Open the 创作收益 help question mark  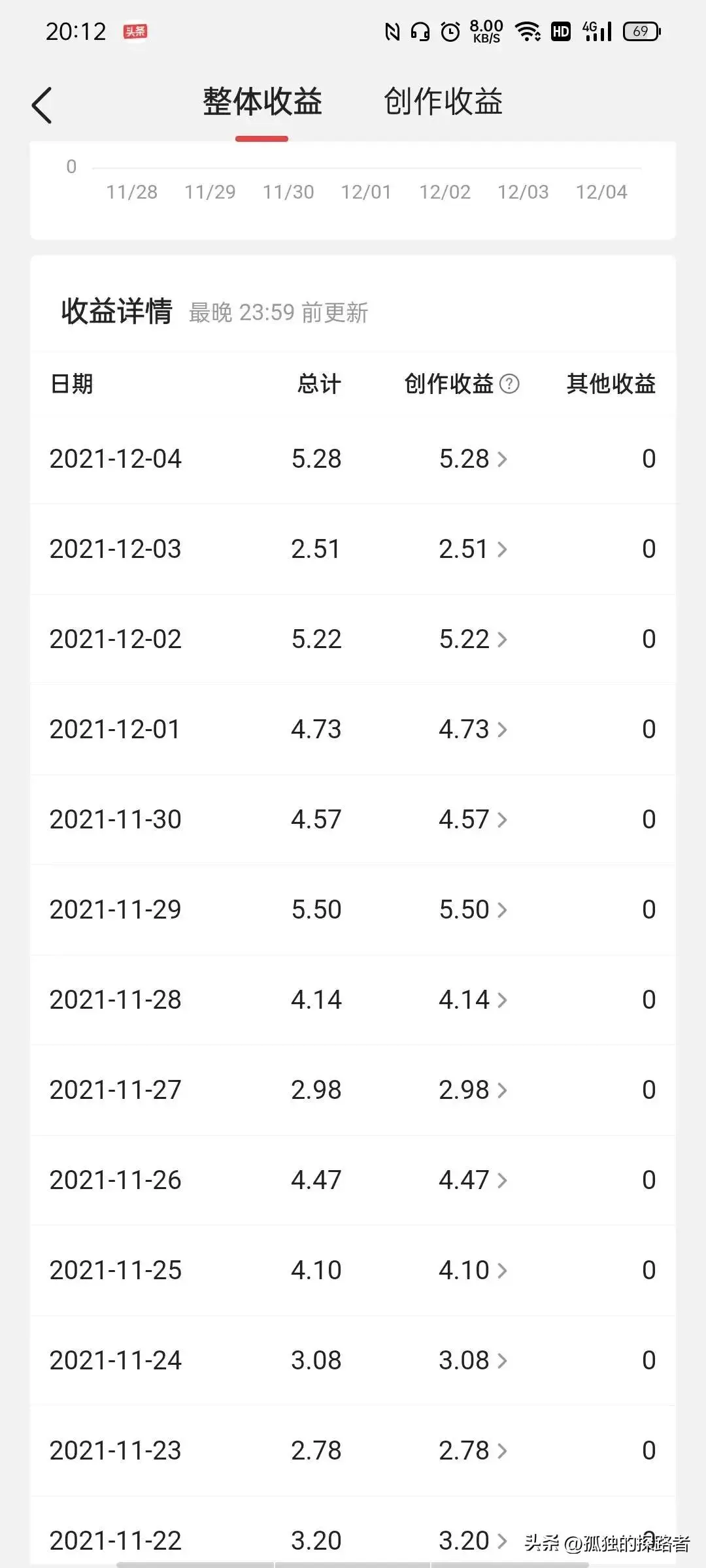click(509, 384)
